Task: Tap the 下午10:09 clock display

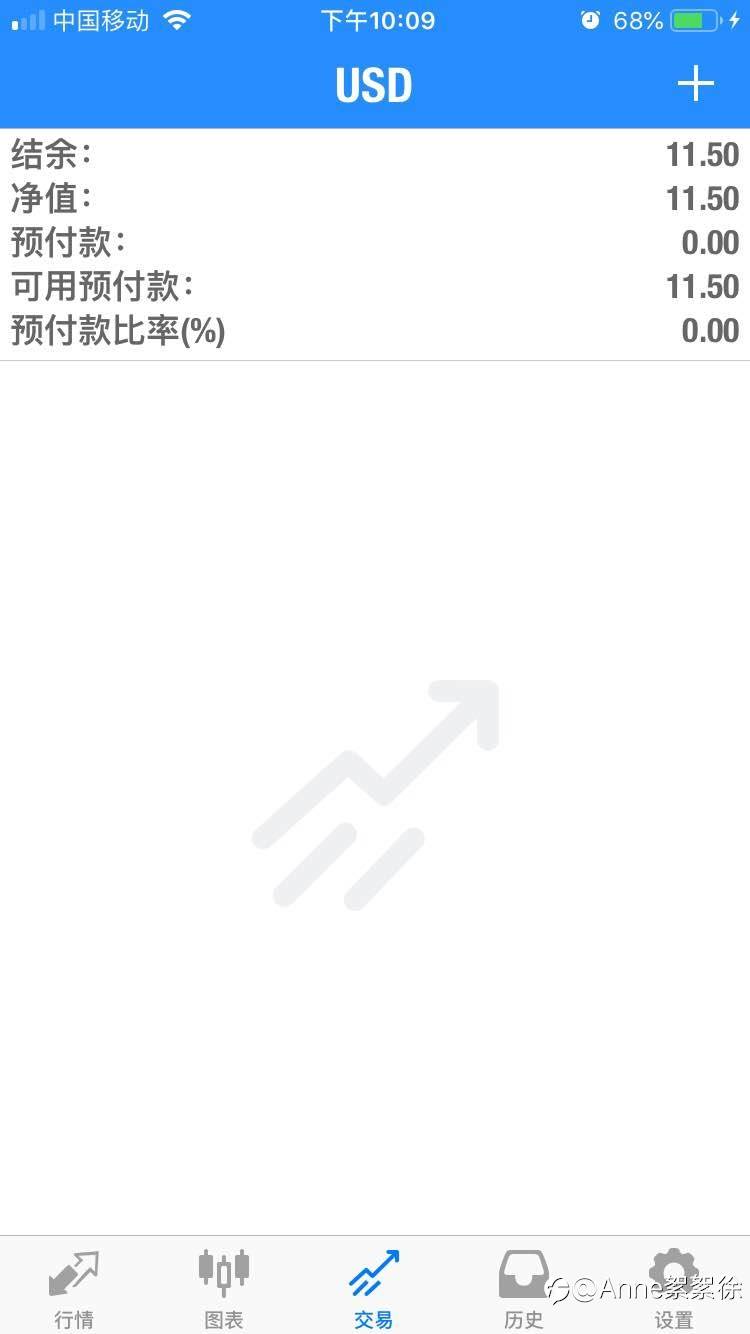Action: [x=378, y=20]
